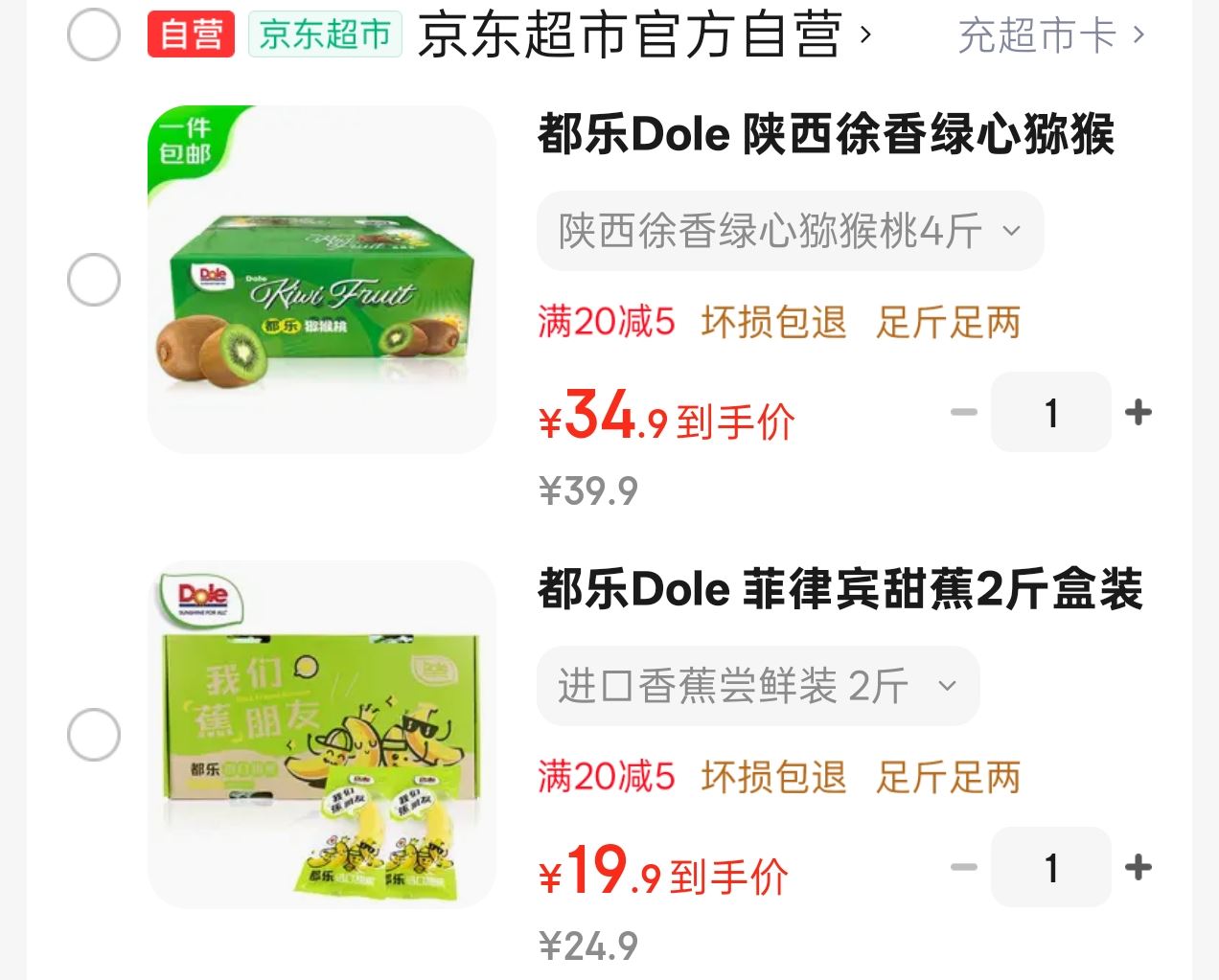Select the 陕西徐香绿心猕猴桃 item checkbox
The height and width of the screenshot is (980, 1219).
click(94, 280)
